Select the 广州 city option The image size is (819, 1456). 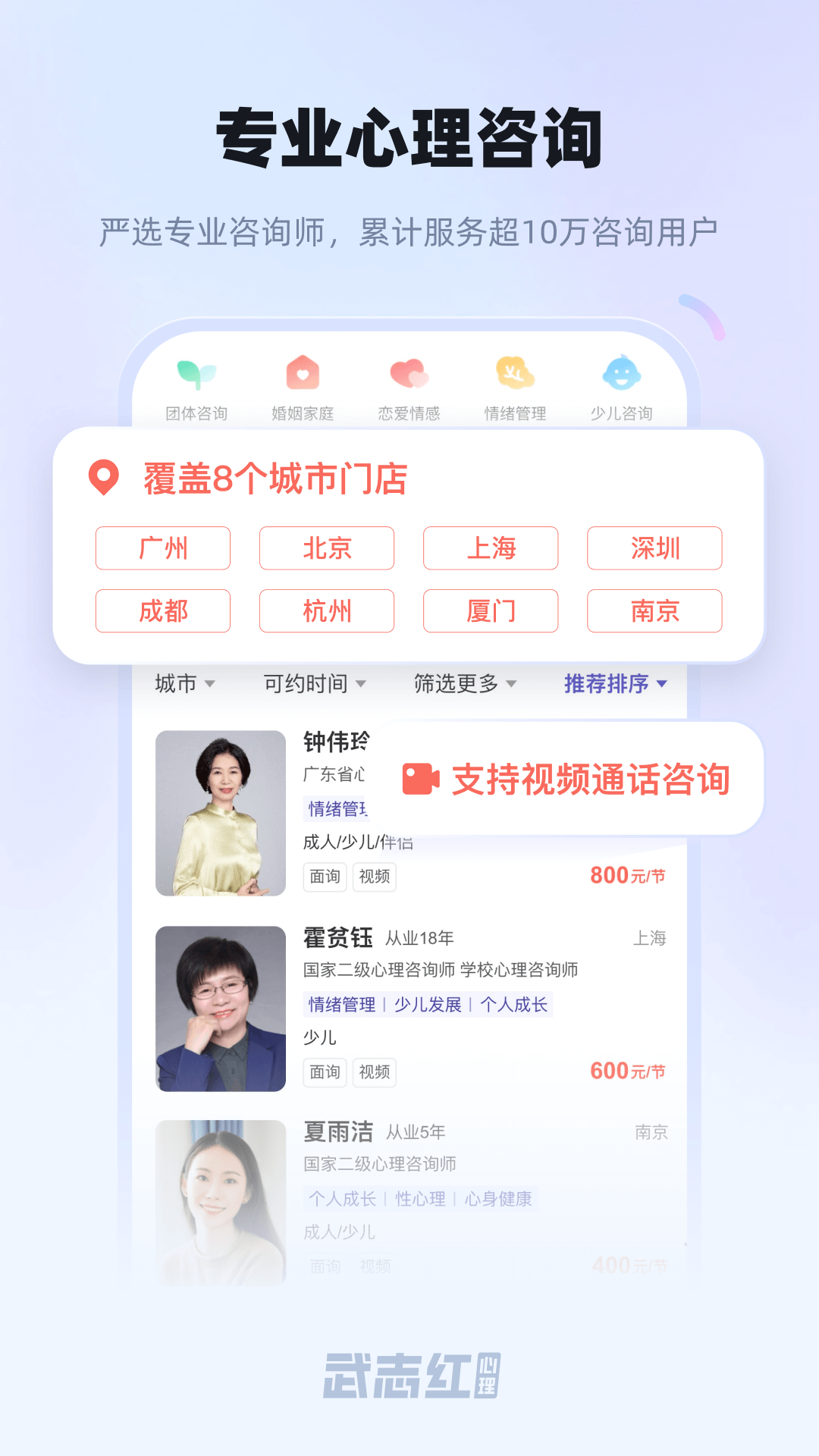[x=162, y=548]
